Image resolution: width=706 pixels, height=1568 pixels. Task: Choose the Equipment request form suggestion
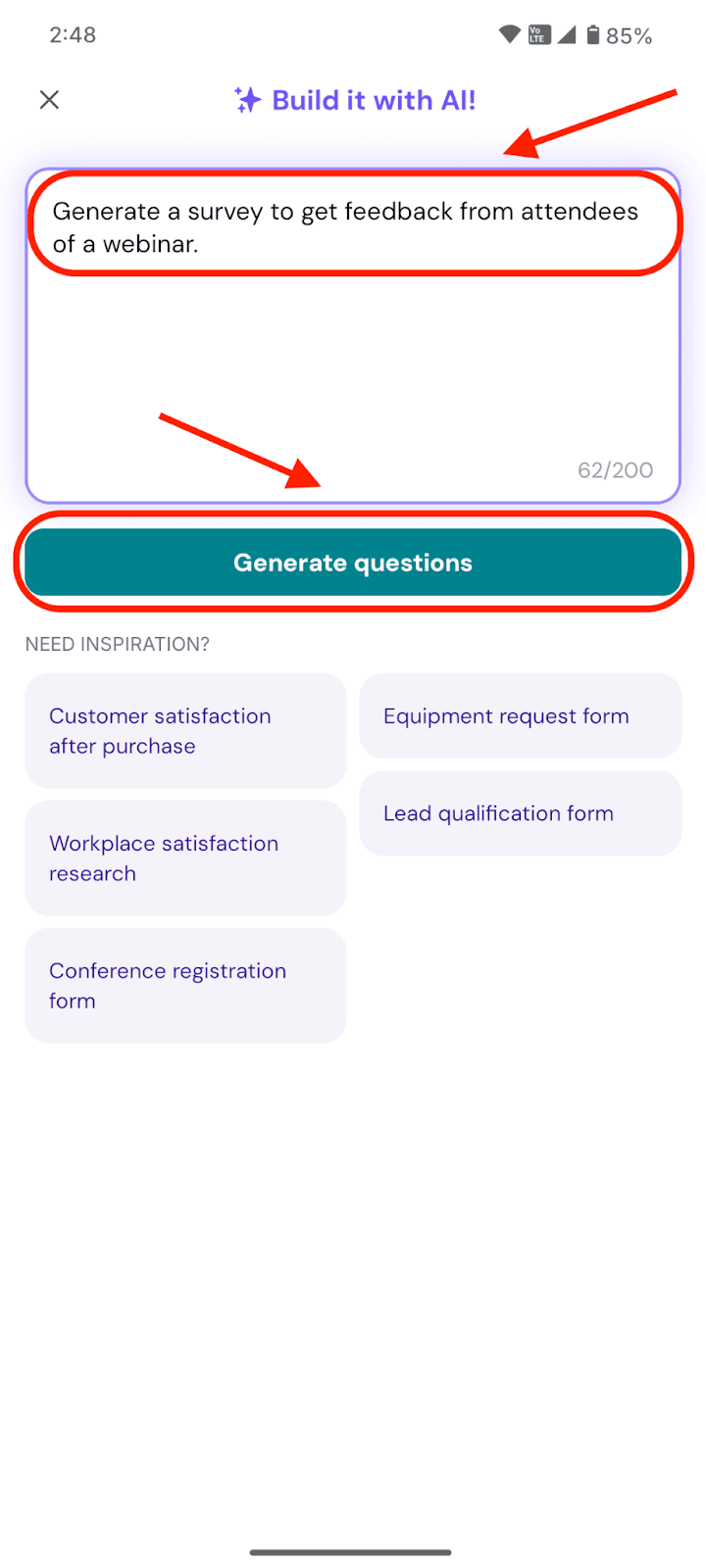tap(520, 716)
